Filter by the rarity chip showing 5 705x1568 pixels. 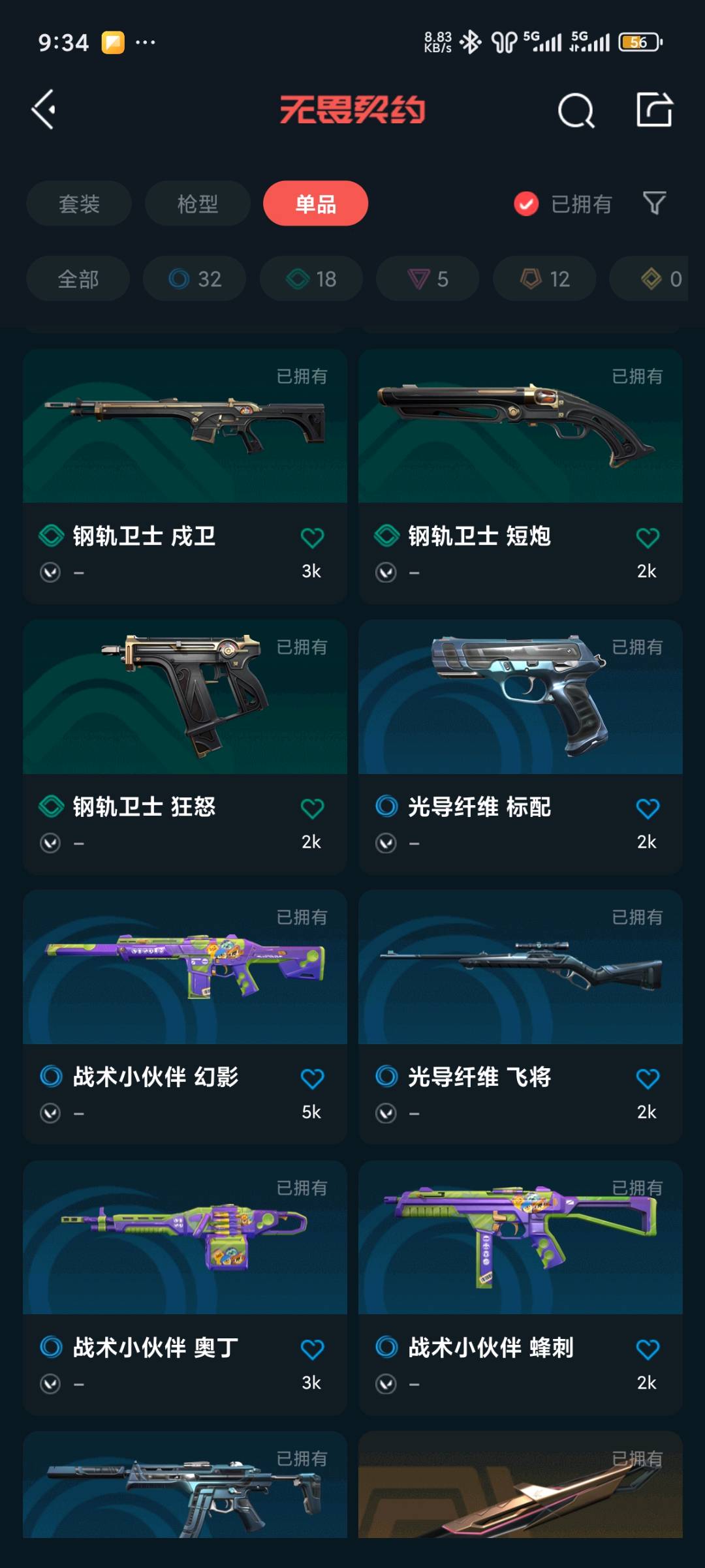pyautogui.click(x=428, y=279)
